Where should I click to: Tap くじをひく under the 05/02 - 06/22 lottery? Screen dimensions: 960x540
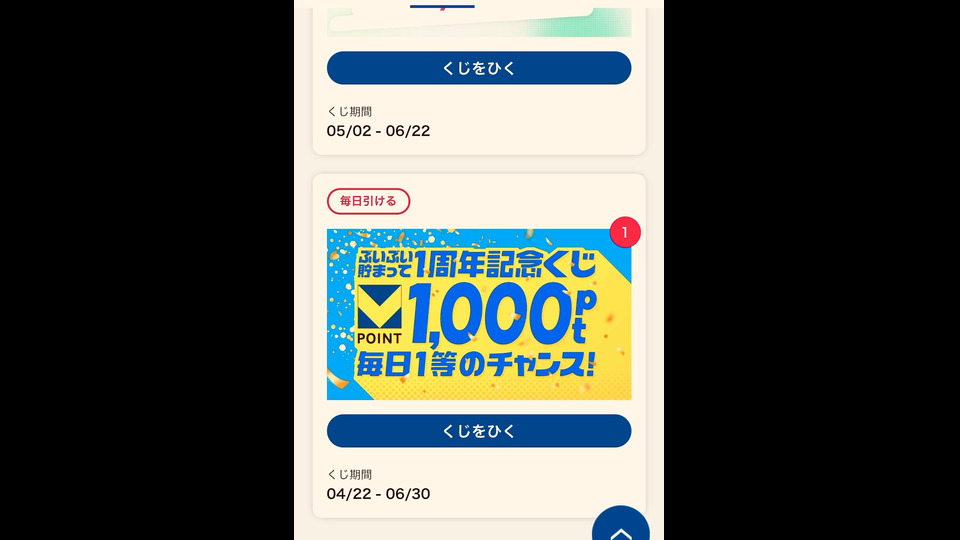(479, 68)
